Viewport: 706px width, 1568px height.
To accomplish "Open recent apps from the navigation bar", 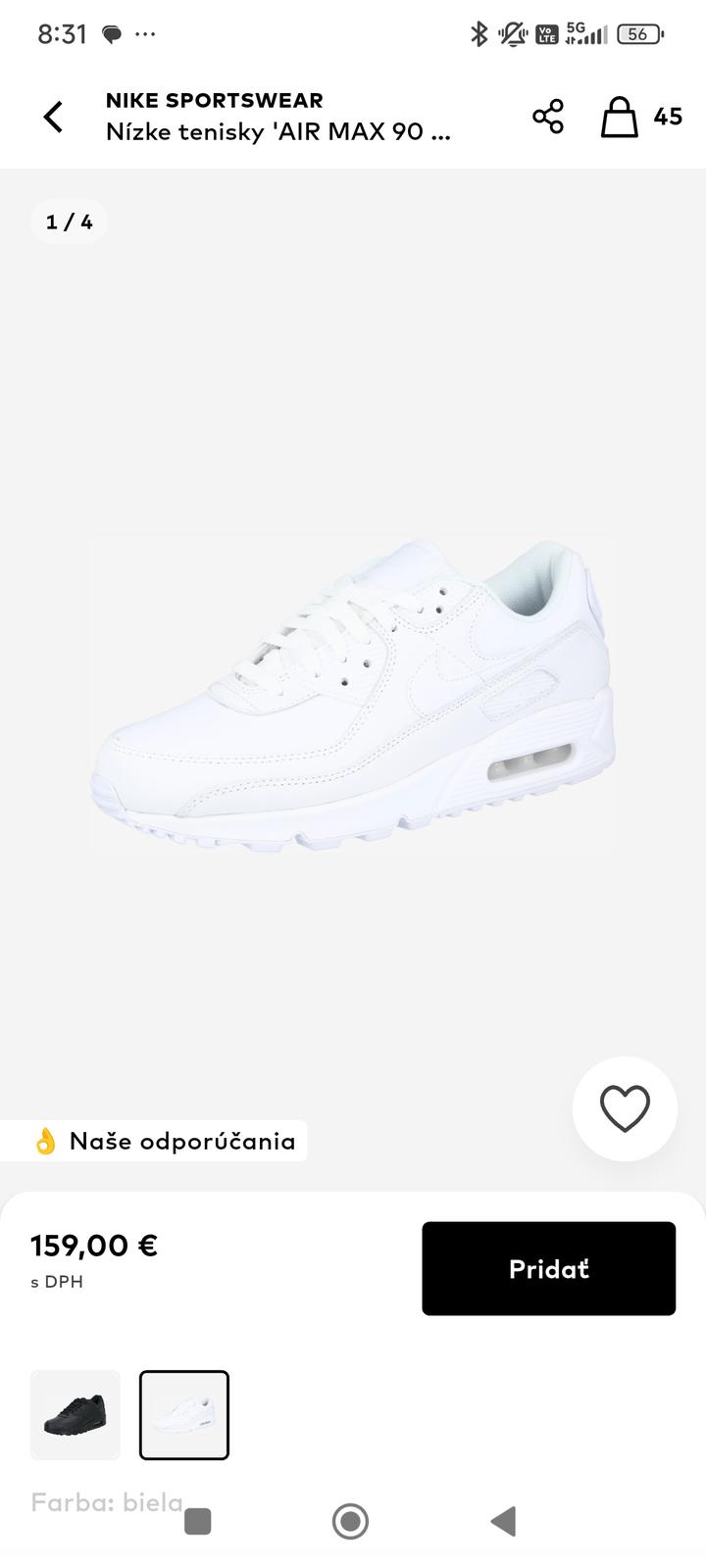I will click(198, 1521).
